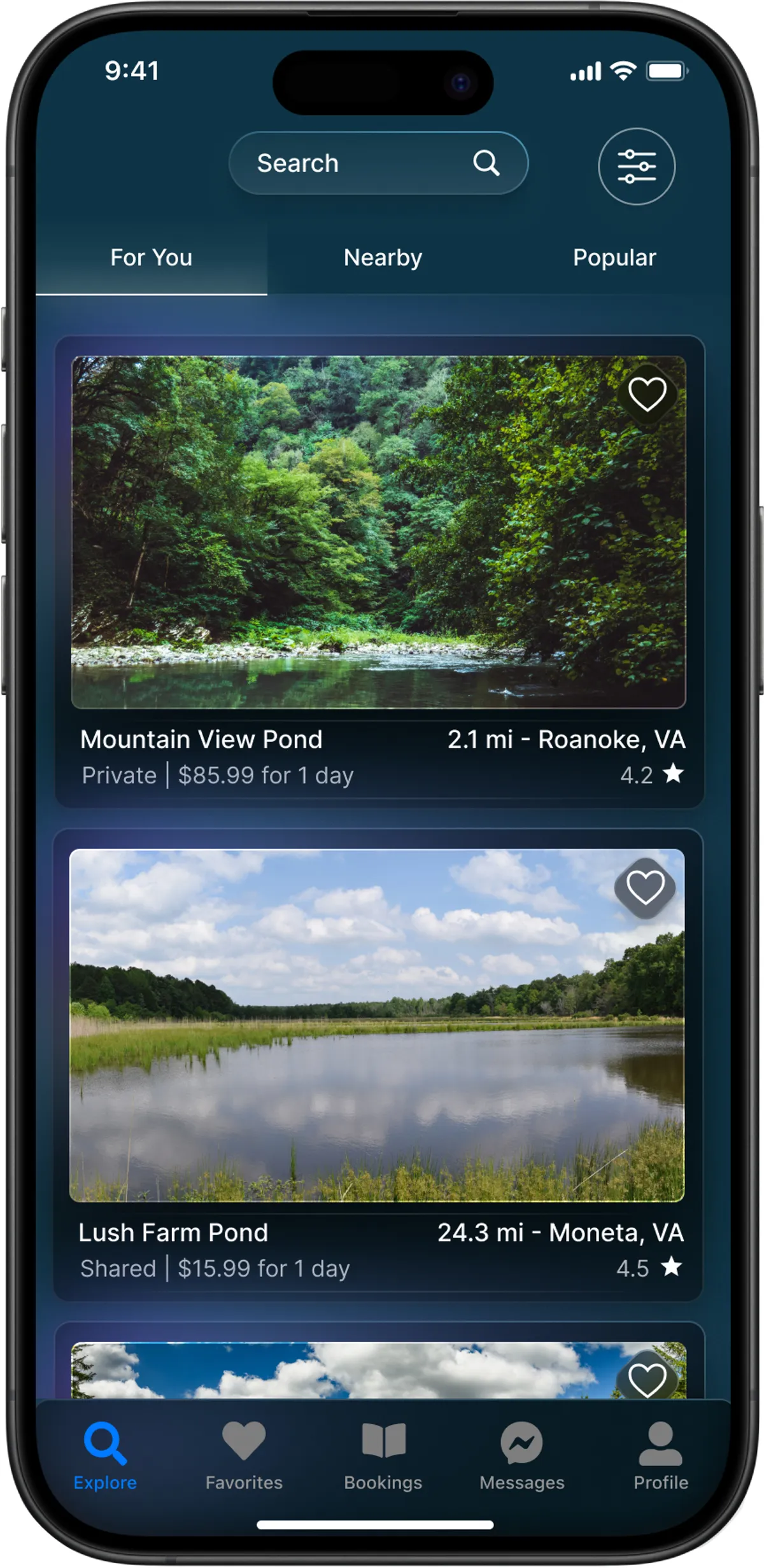Switch to the Nearby tab
764x1568 pixels.
point(383,258)
